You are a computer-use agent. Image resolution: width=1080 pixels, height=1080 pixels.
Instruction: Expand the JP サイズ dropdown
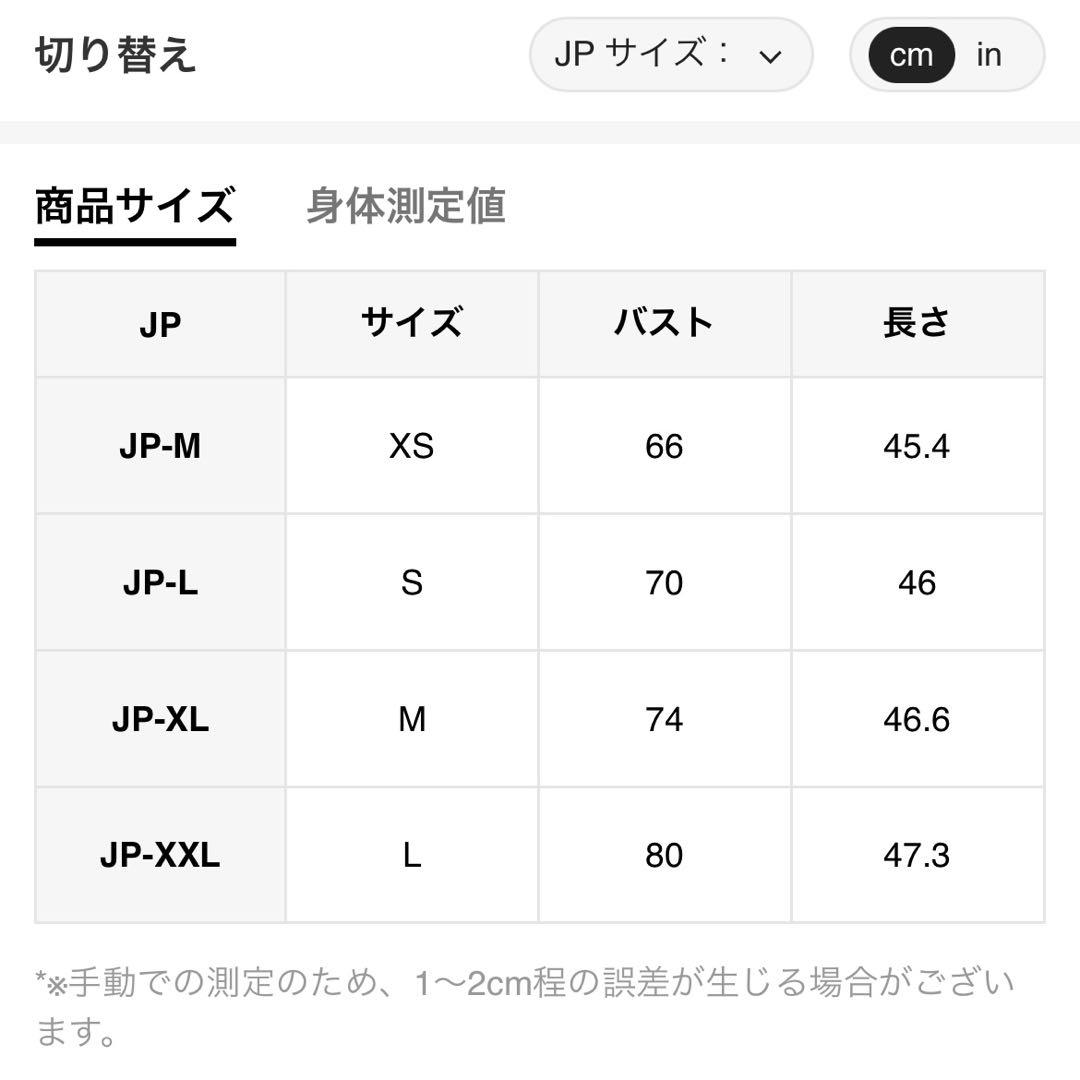[x=670, y=55]
